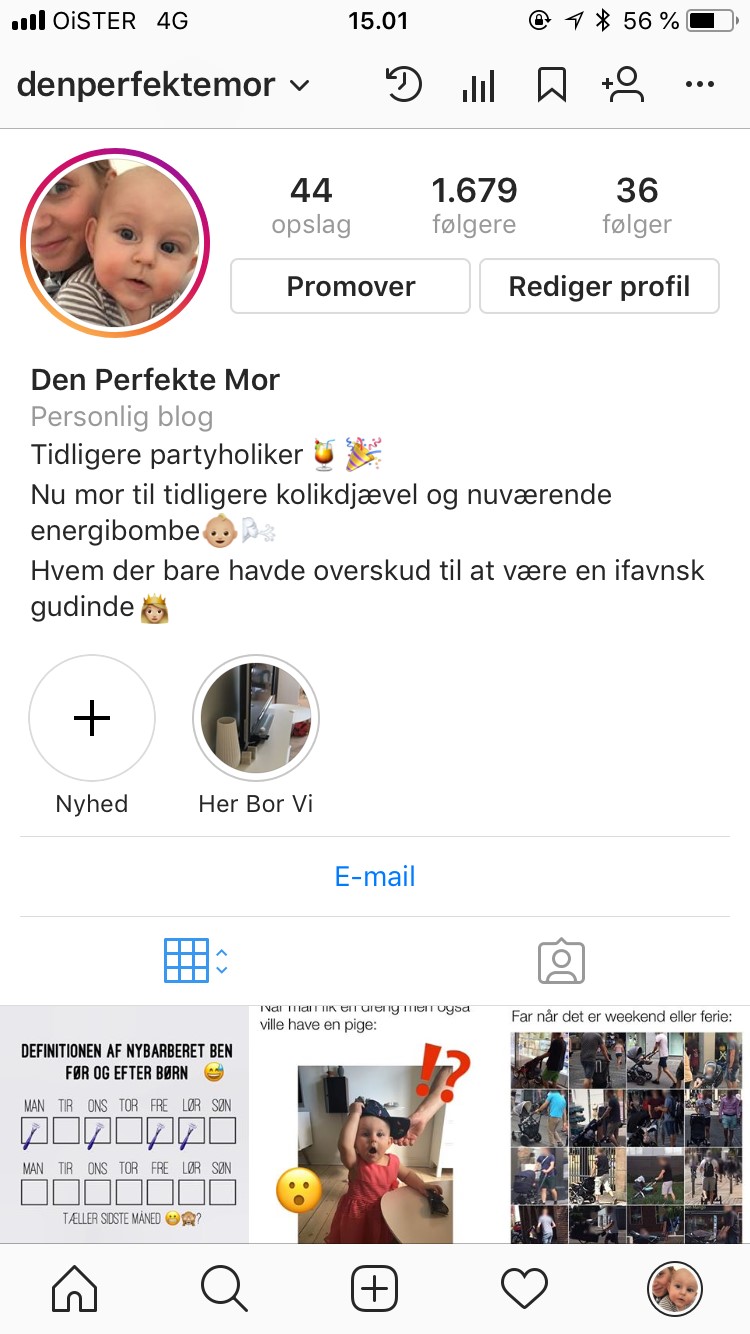The height and width of the screenshot is (1334, 750).
Task: Open the 1.679 følgere list
Action: tap(474, 205)
